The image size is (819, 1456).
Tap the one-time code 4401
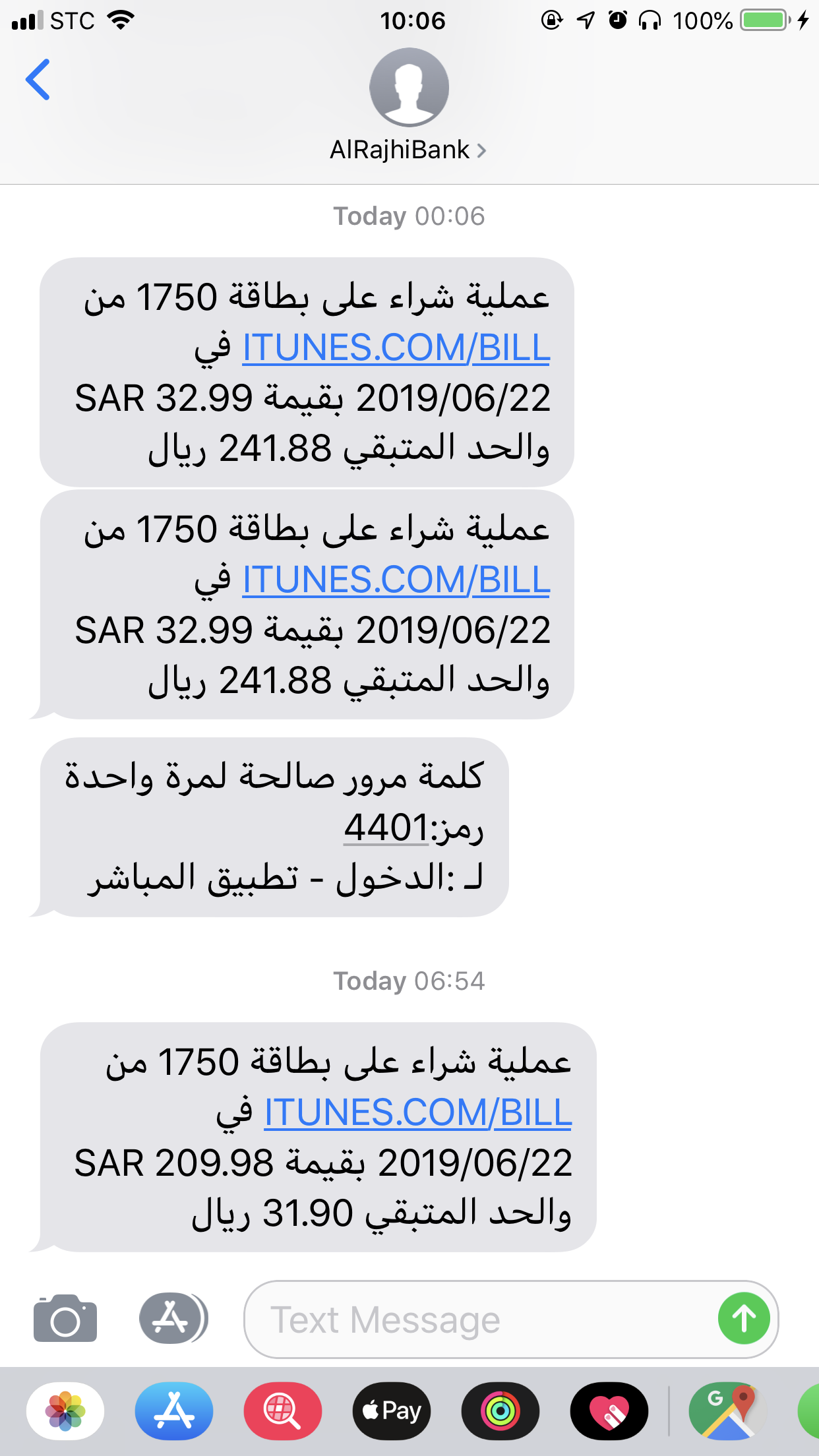pyautogui.click(x=386, y=827)
